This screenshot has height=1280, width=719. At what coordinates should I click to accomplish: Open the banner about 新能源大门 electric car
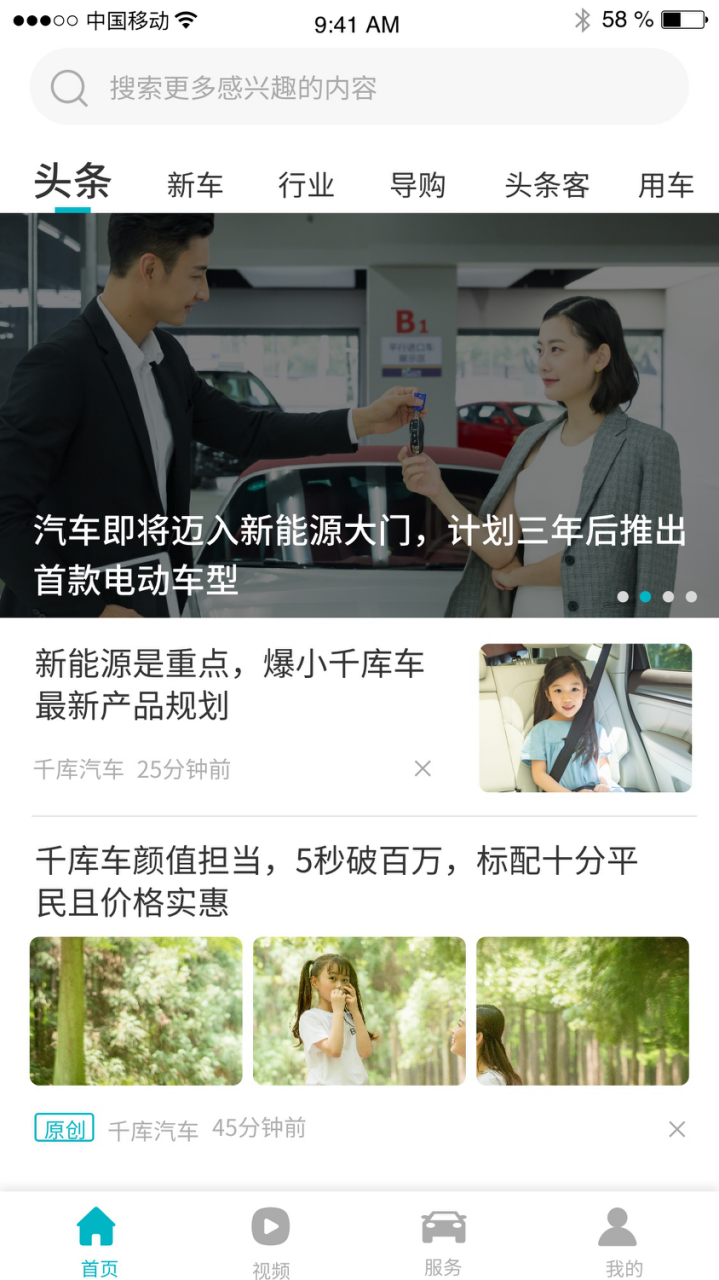click(359, 415)
